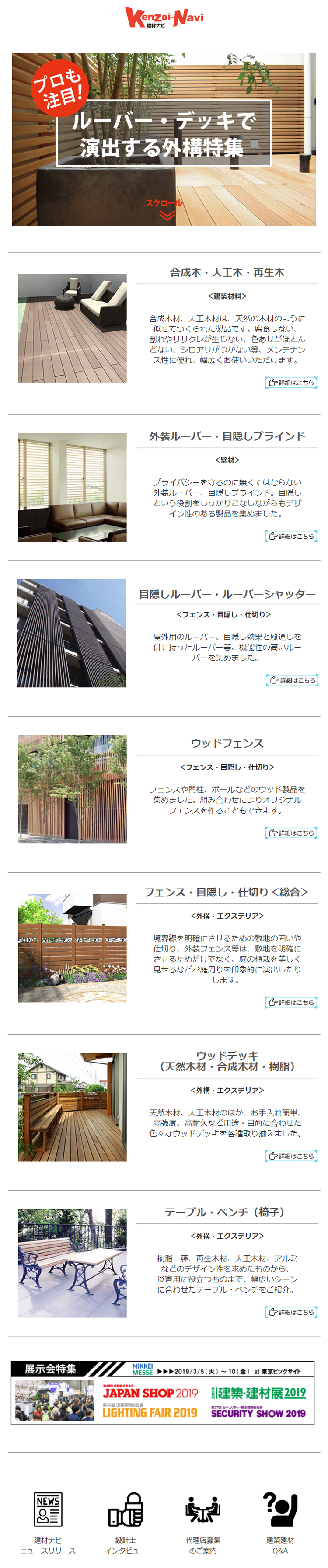Image resolution: width=328 pixels, height=1568 pixels.
Task: Open details for 目隠しルーバー・ルーバーシャッター
Action: pos(292,680)
